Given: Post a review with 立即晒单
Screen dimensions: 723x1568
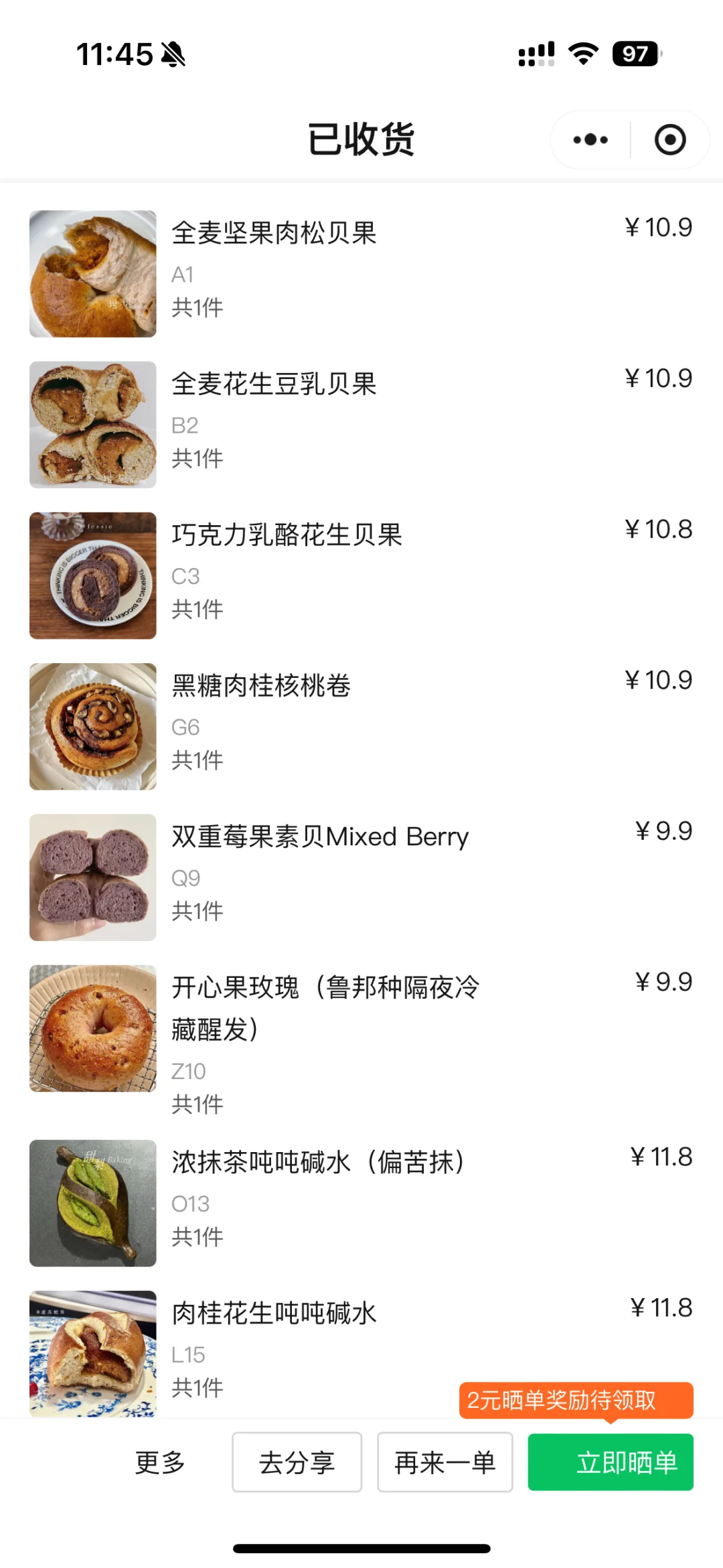Looking at the screenshot, I should pyautogui.click(x=610, y=1462).
